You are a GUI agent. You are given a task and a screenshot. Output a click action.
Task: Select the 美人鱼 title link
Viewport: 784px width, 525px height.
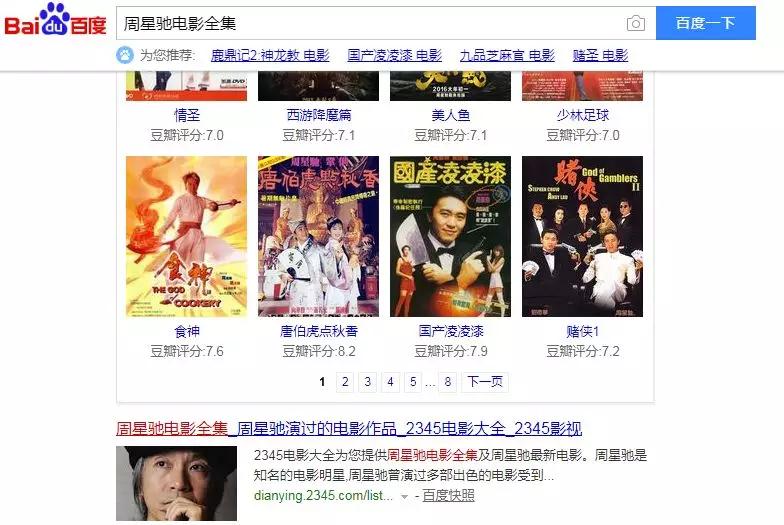(450, 116)
